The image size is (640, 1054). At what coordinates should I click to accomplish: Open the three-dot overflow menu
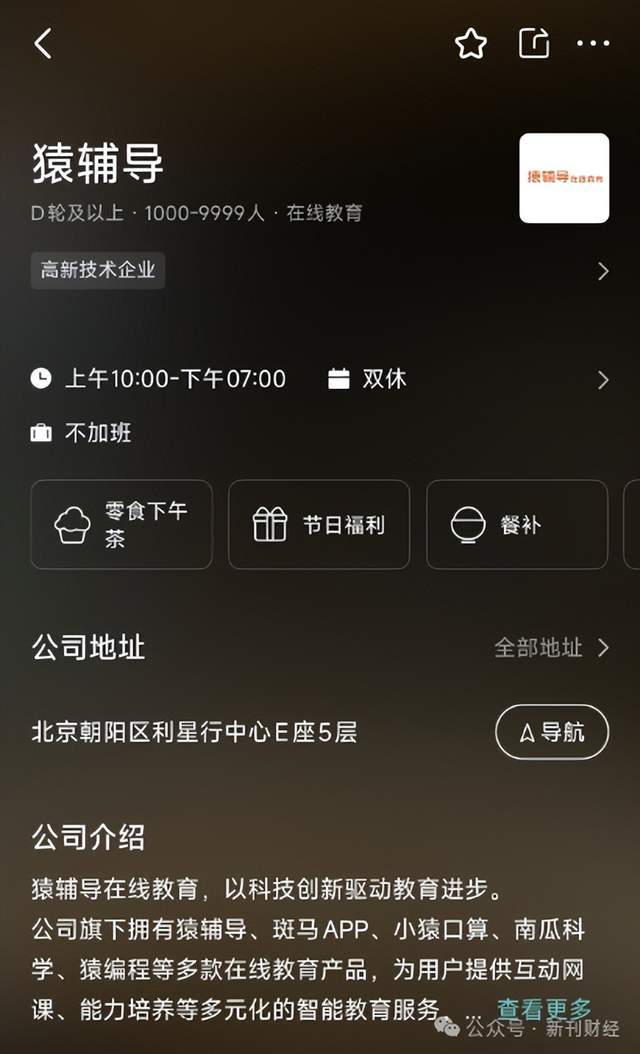tap(593, 44)
